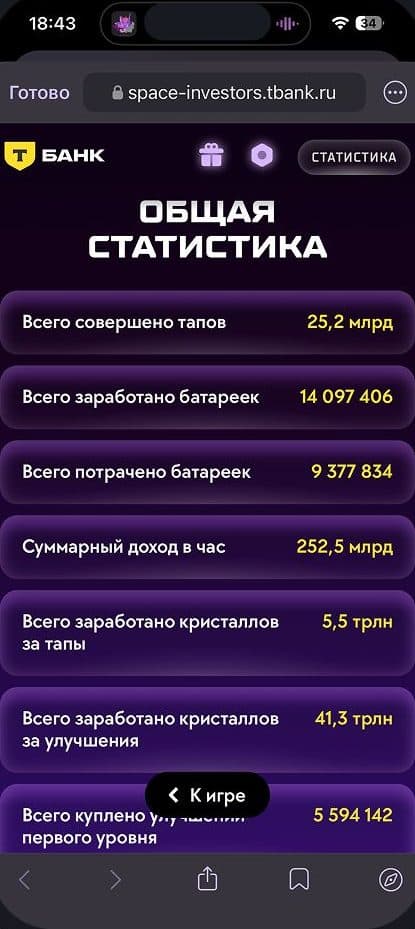Screen dimensions: 415x929
Task: Tap the Статистика button
Action: 354,157
